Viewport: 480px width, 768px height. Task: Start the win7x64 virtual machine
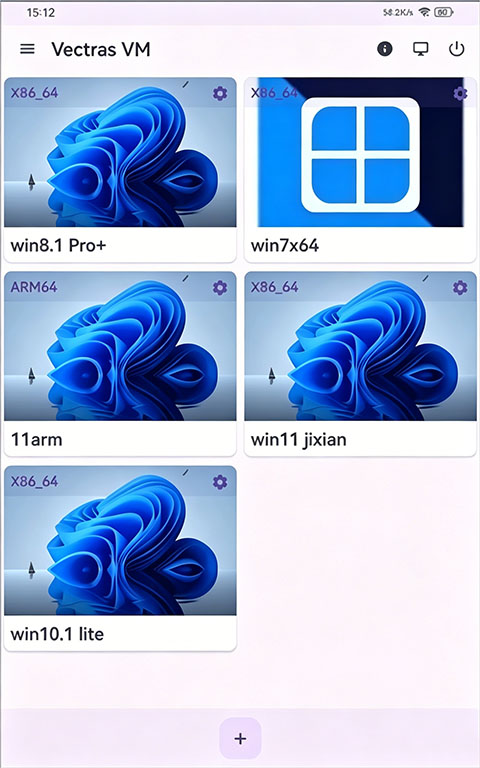(x=360, y=169)
